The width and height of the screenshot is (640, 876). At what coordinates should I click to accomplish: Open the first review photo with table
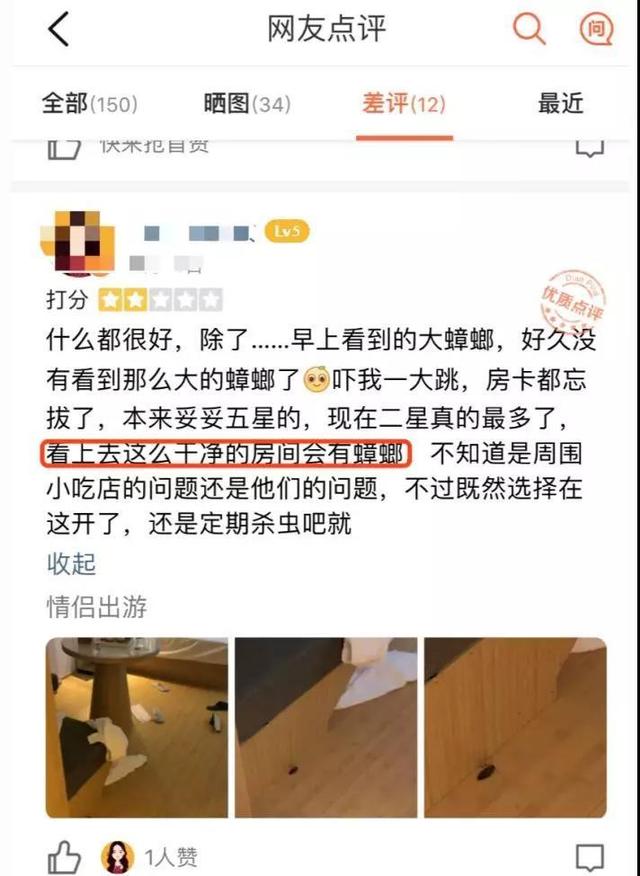point(136,727)
